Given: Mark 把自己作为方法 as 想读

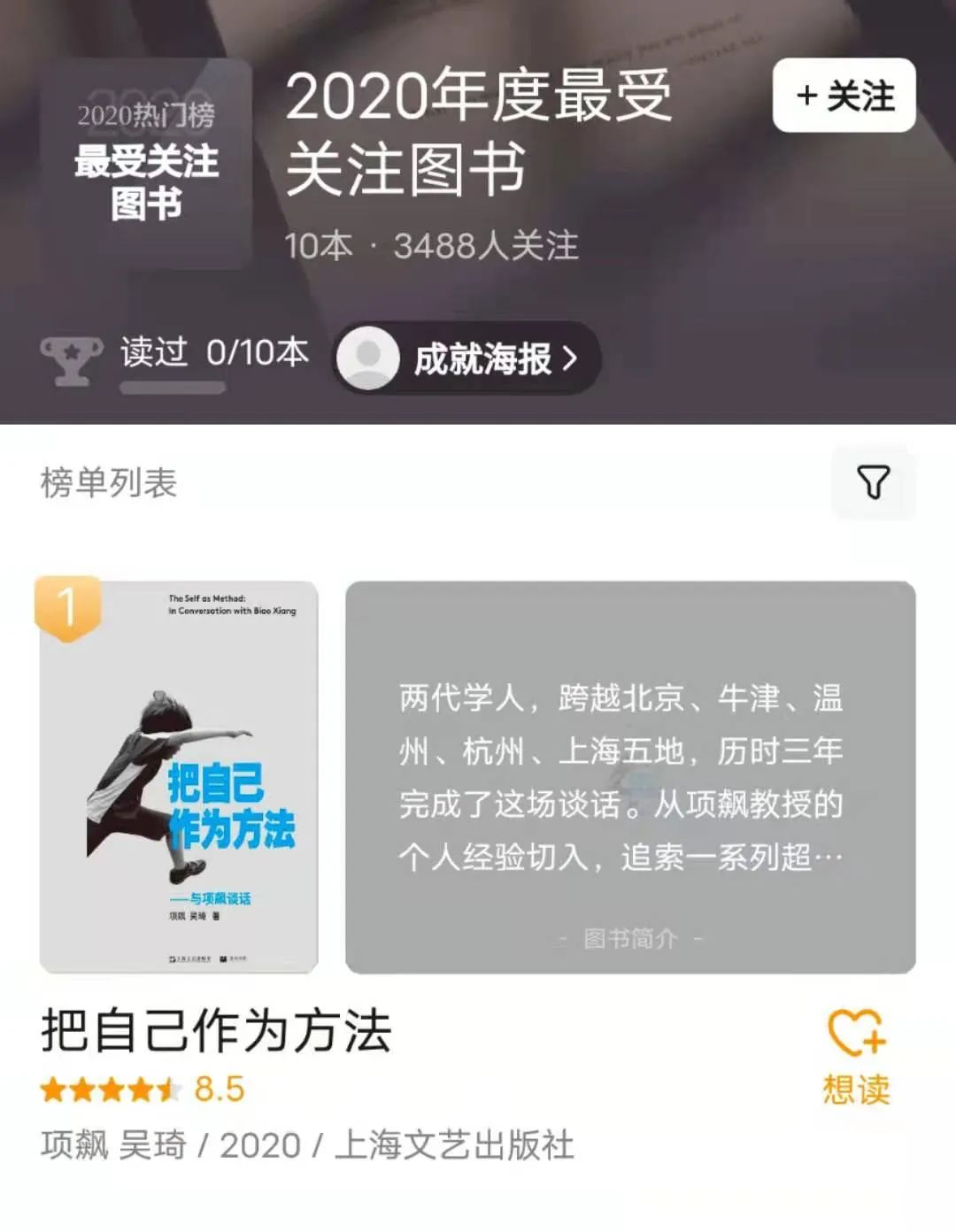Looking at the screenshot, I should [856, 1056].
